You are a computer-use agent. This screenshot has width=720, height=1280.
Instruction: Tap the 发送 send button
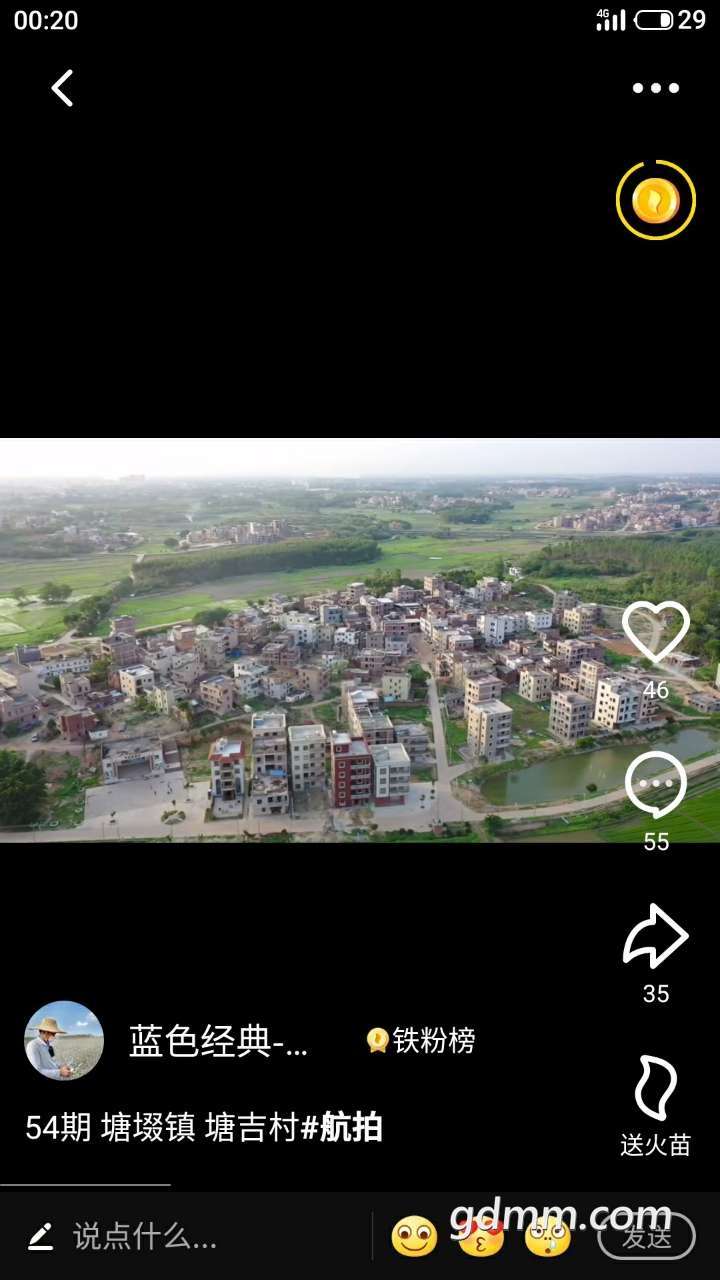click(646, 1237)
